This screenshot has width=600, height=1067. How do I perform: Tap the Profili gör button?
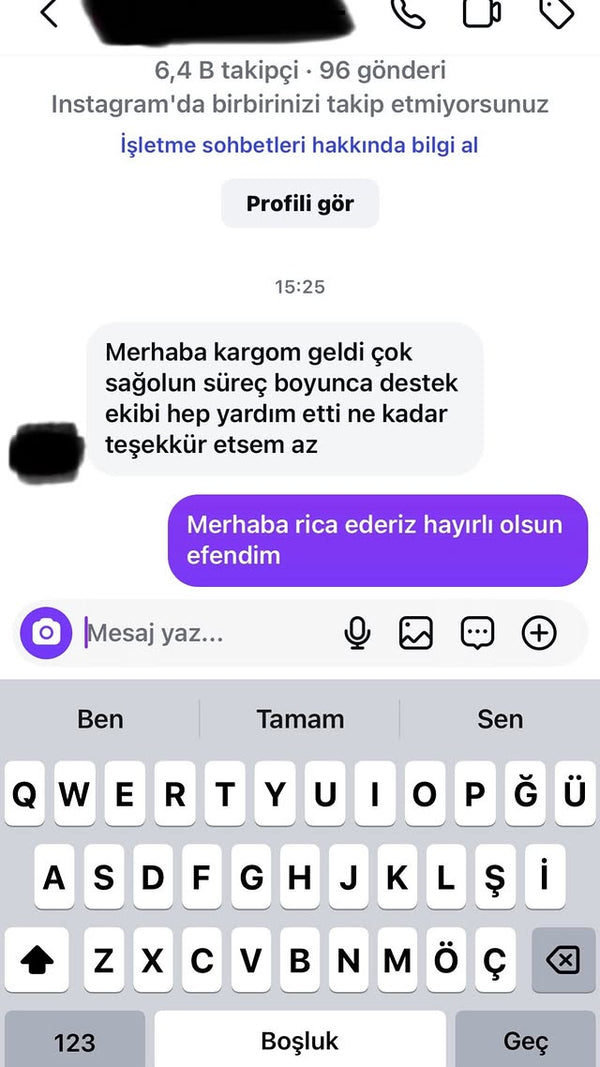click(x=300, y=204)
